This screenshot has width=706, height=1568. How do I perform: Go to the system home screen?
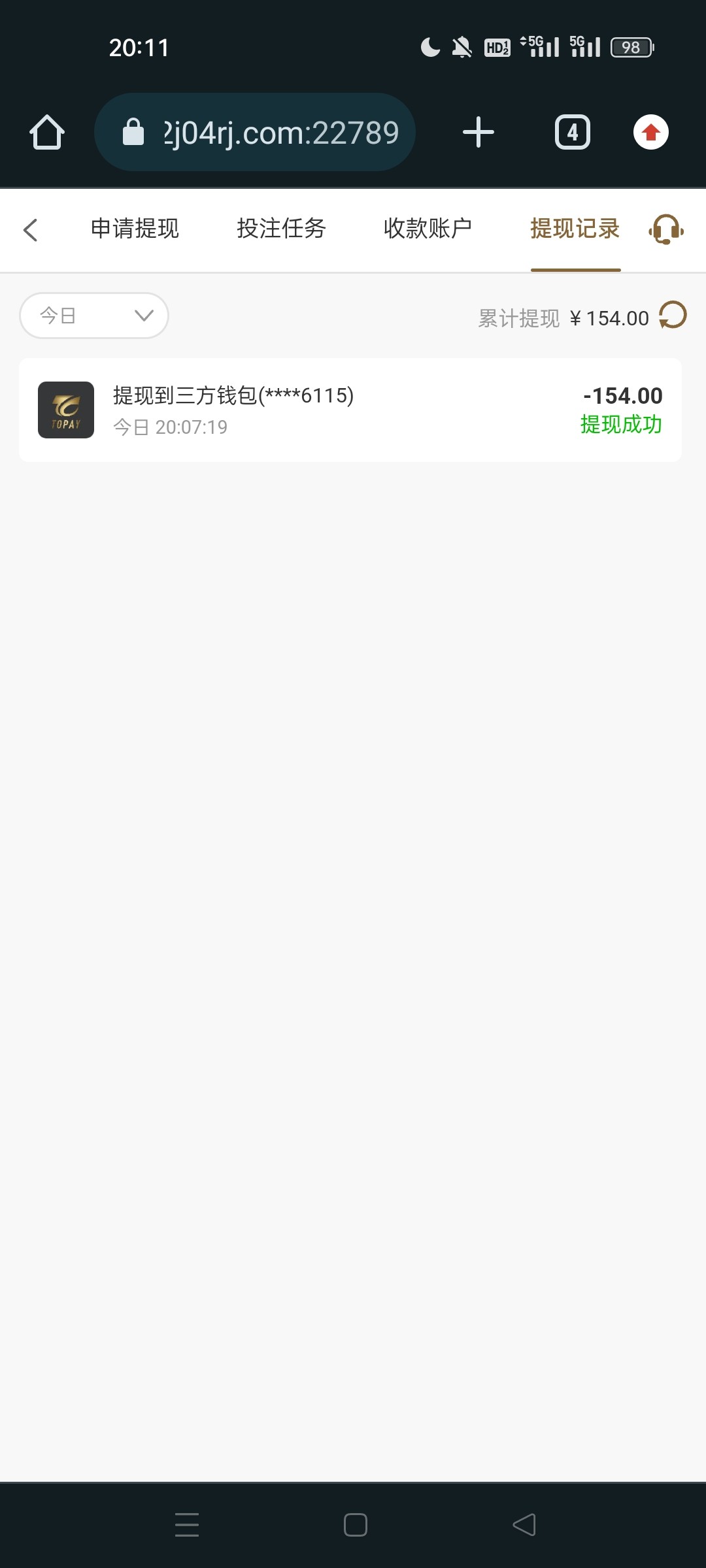[x=355, y=1524]
